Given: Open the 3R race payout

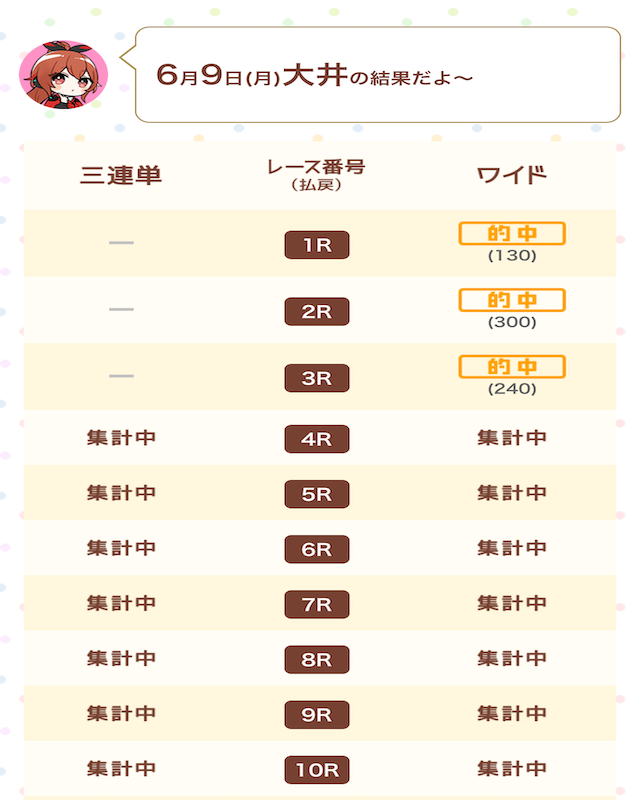Looking at the screenshot, I should [316, 377].
